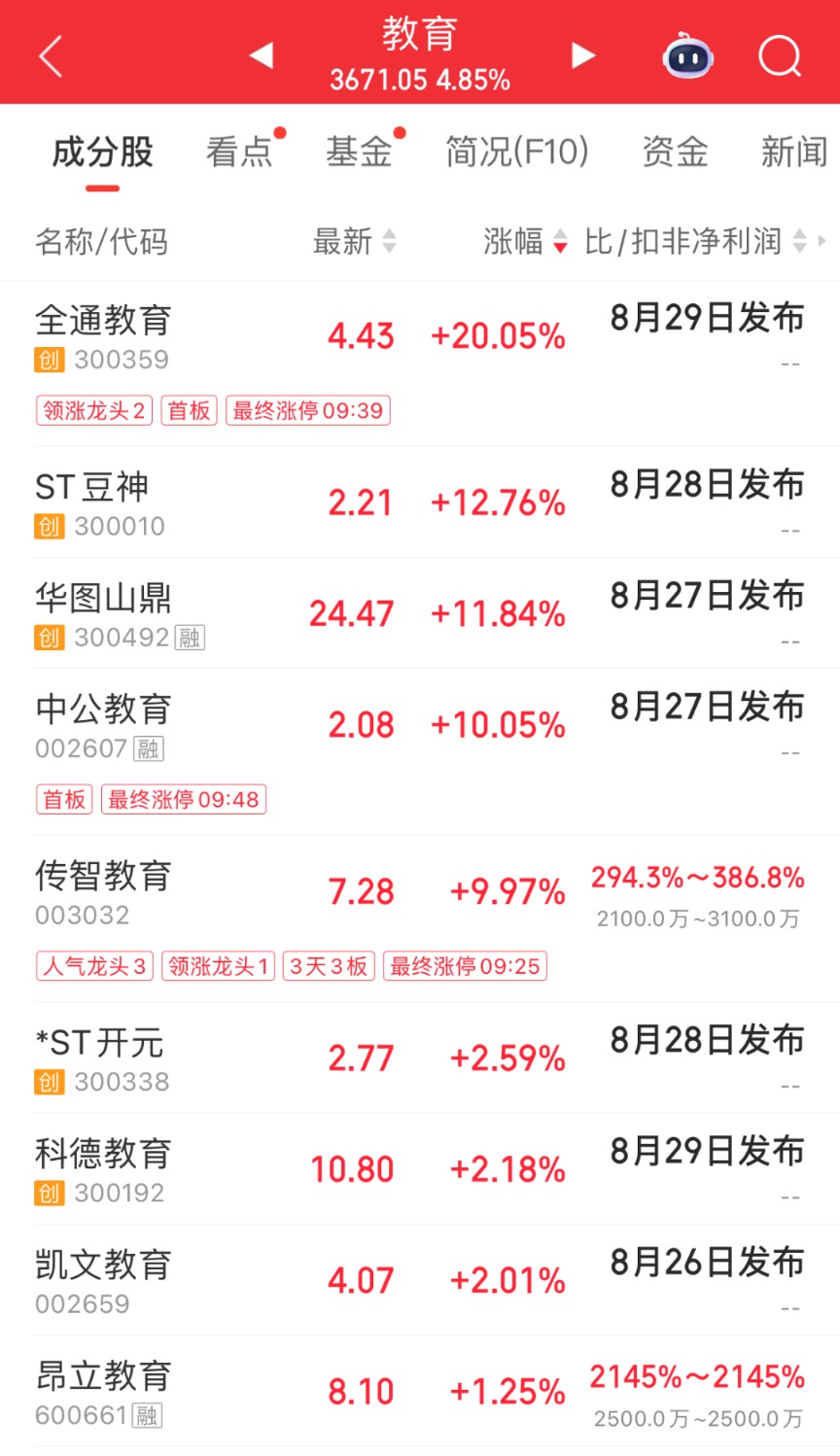Screen dimensions: 840x1456
Task: Sort the list by 涨幅
Action: coord(525,241)
